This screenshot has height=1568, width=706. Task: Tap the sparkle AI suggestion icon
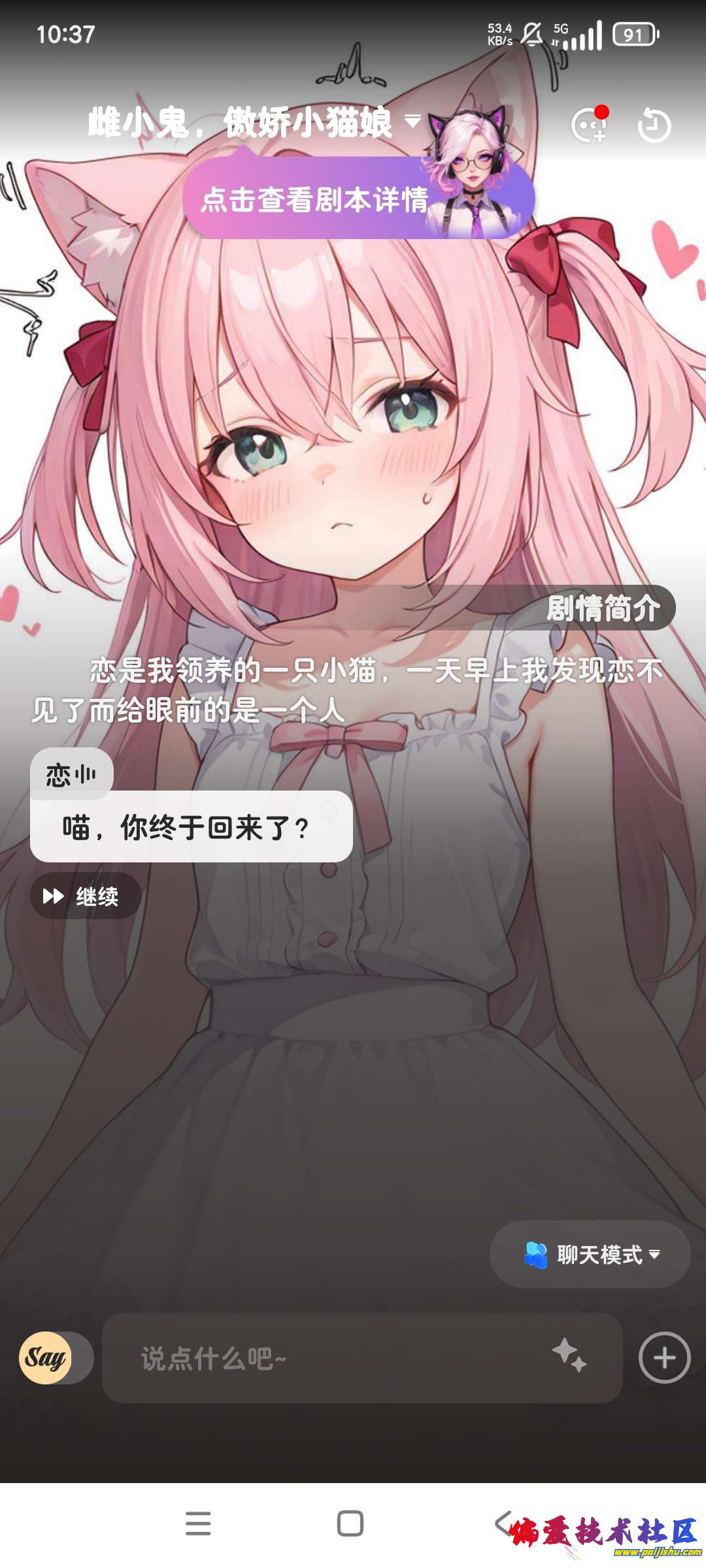point(569,1355)
